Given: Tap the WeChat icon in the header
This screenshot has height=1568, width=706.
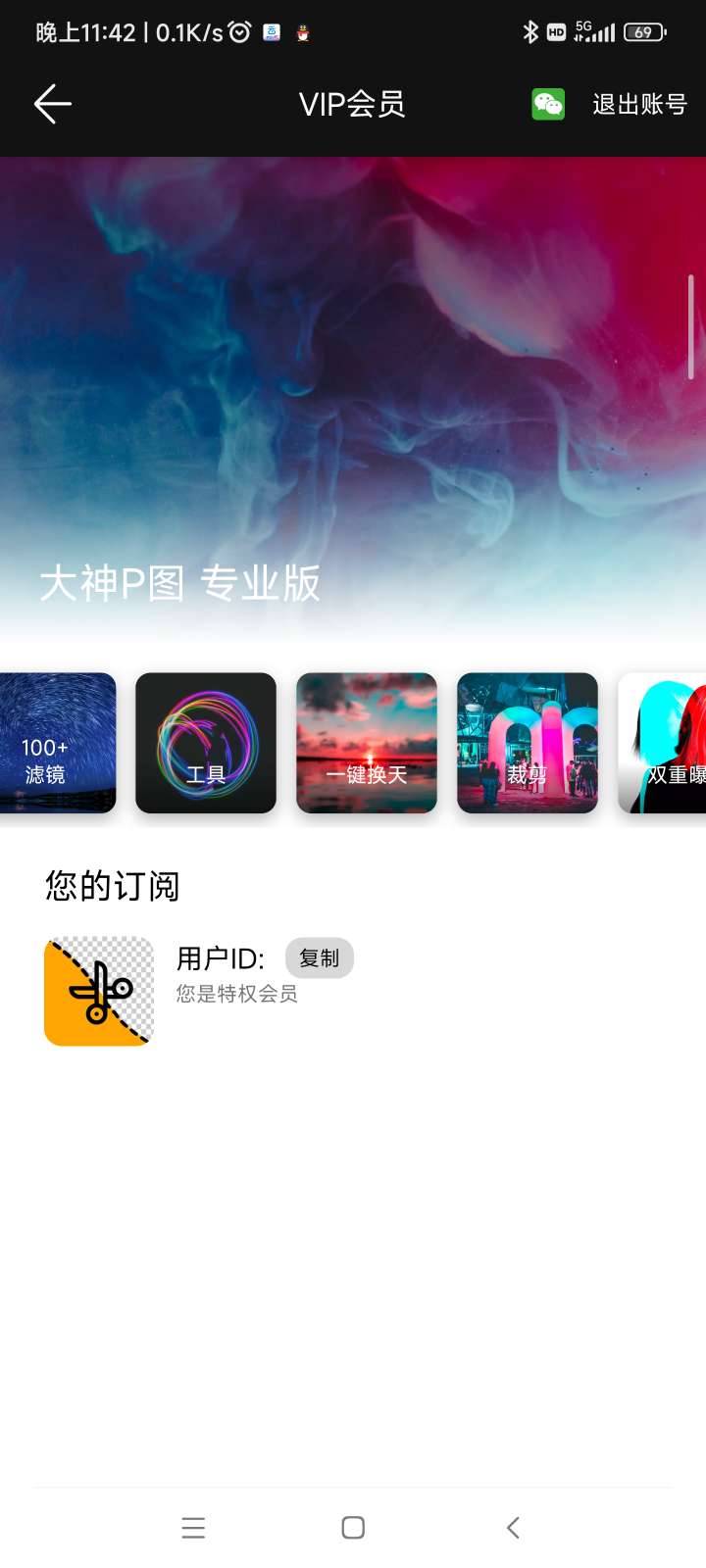Looking at the screenshot, I should [x=548, y=104].
